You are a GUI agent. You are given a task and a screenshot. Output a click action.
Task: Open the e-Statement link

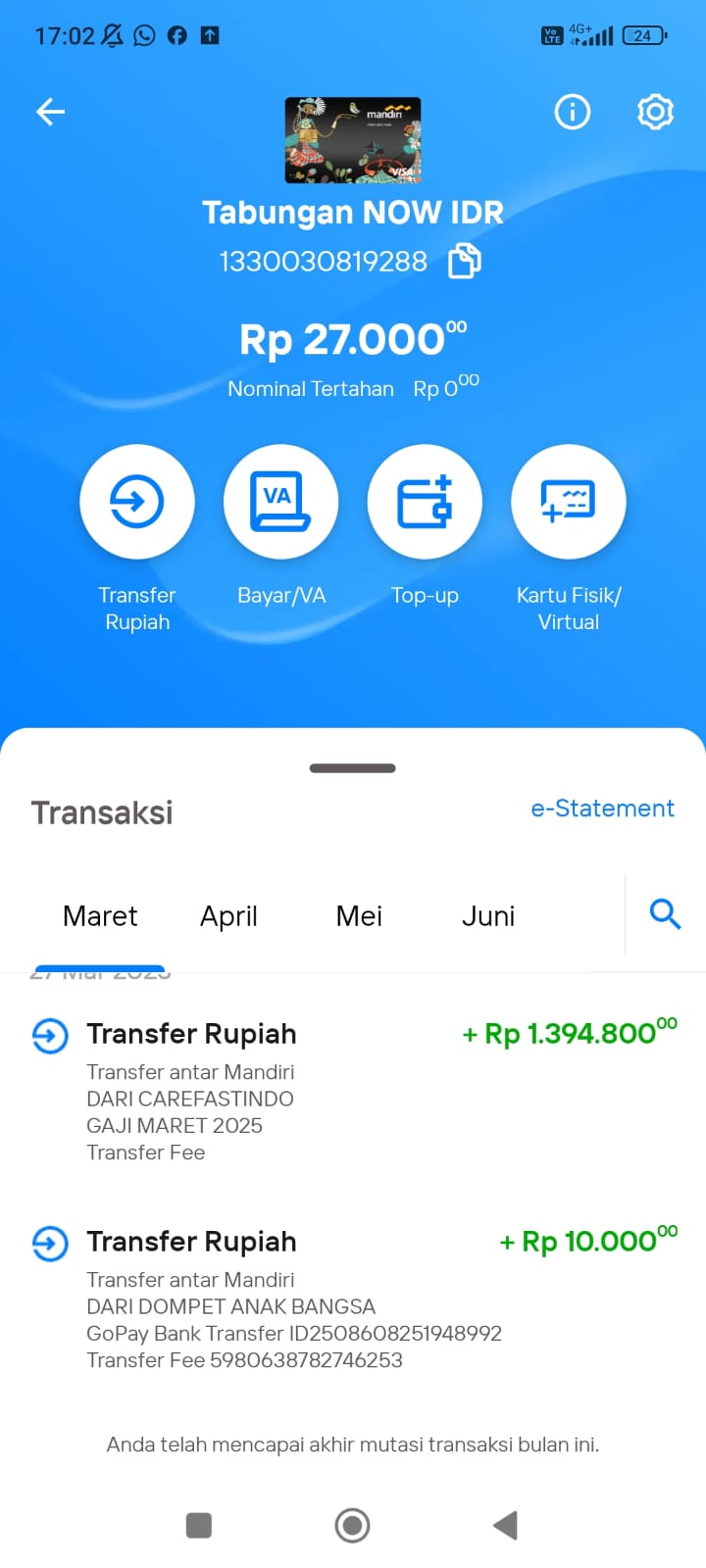(x=602, y=808)
